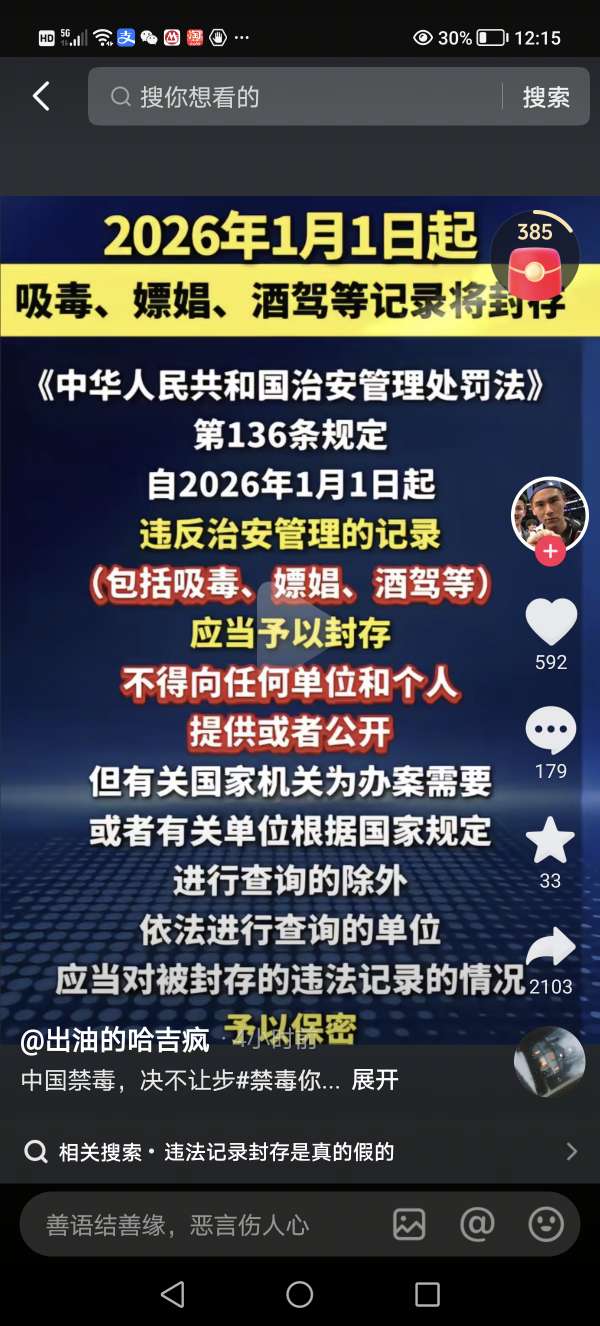Viewport: 600px width, 1326px height.
Task: Follow the creator with the red plus
Action: tap(550, 552)
